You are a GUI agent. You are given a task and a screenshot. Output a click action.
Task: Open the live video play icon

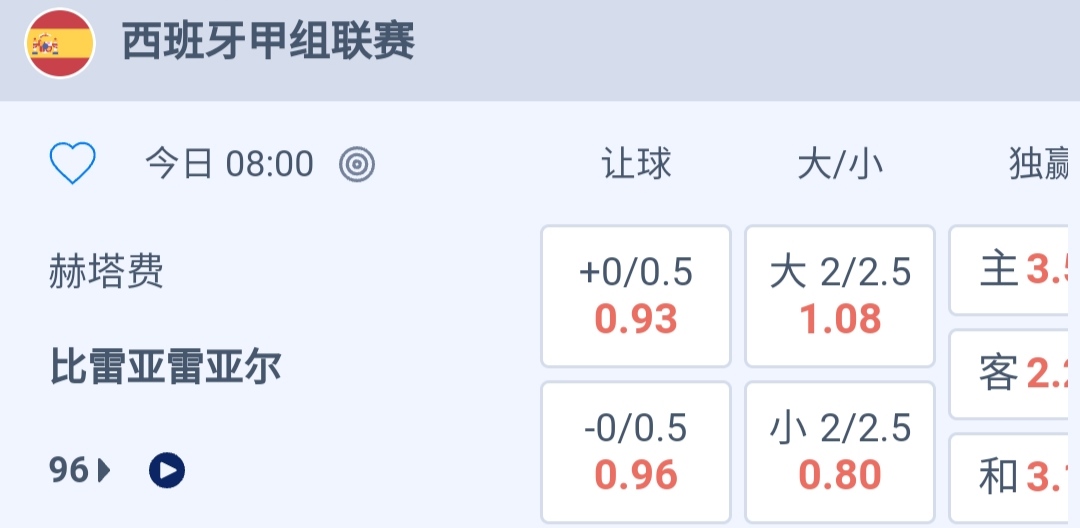[x=167, y=469]
